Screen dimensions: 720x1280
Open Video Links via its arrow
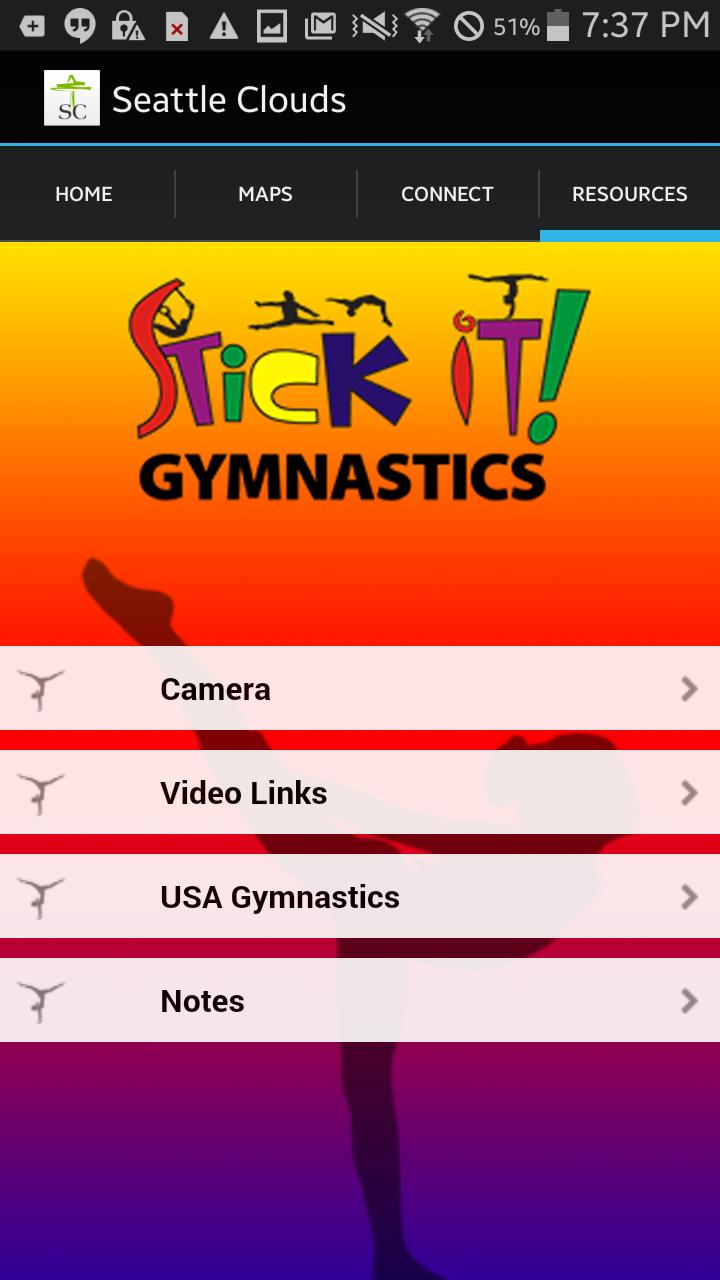pos(689,792)
